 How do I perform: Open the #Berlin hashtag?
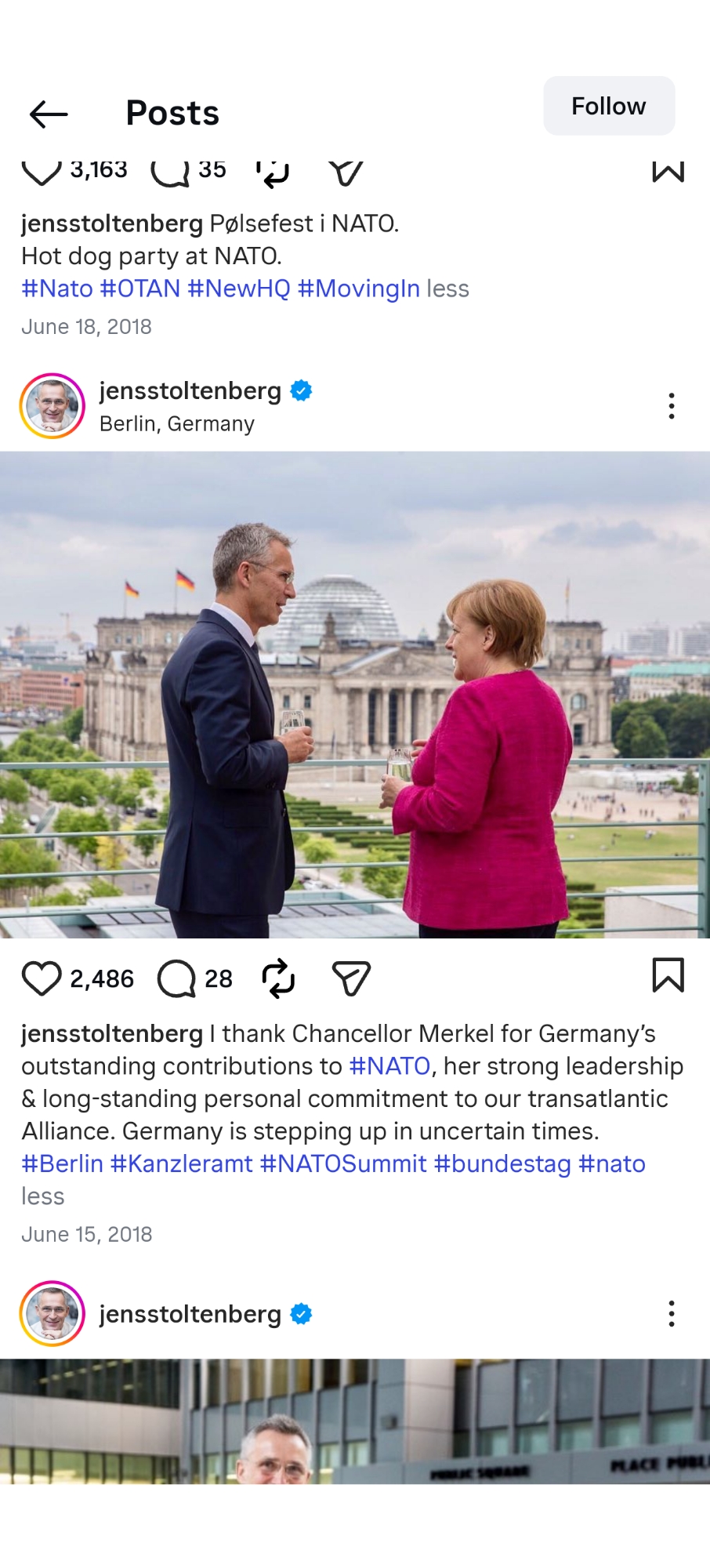pyautogui.click(x=63, y=1163)
